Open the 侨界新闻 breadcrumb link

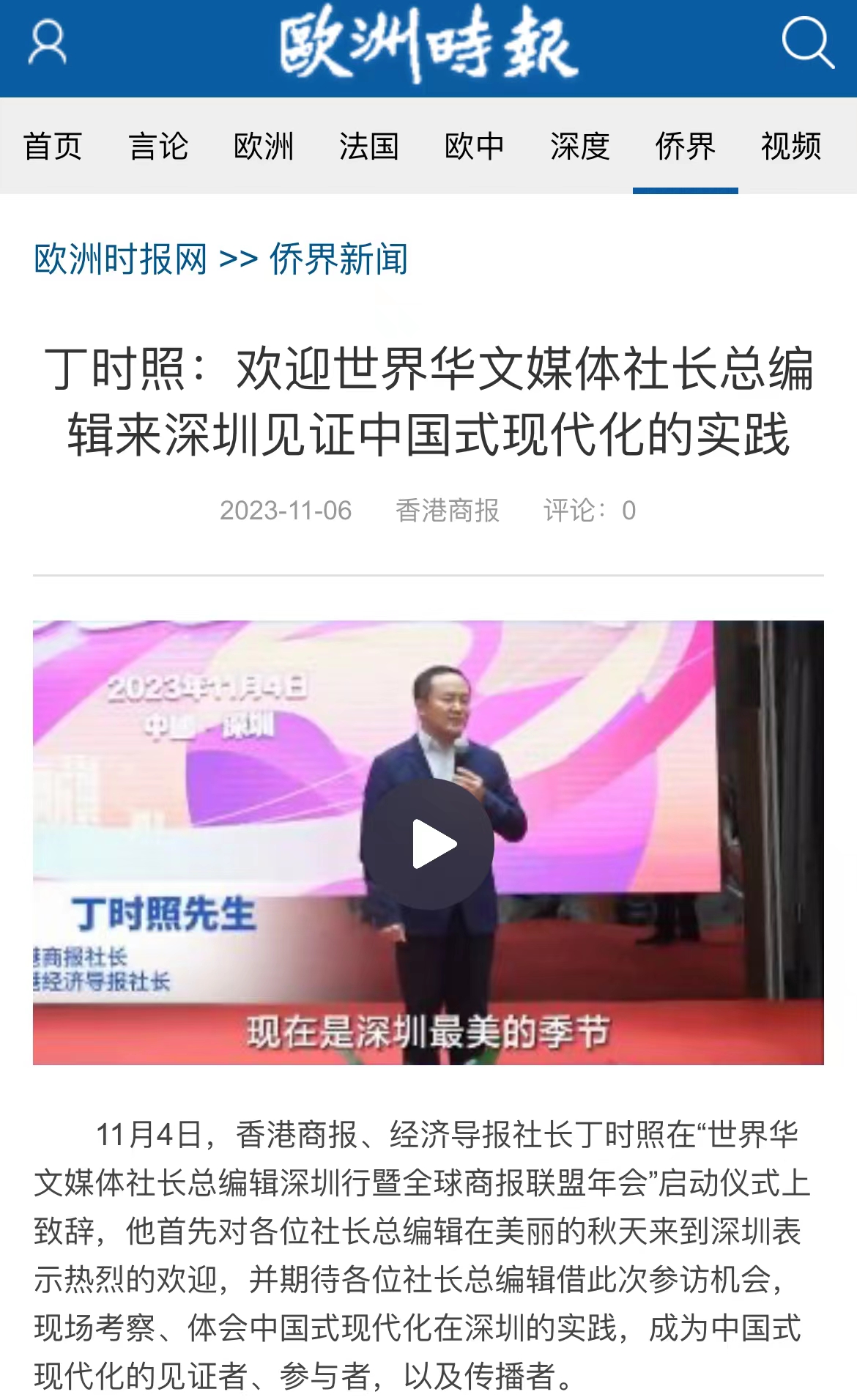tap(341, 260)
